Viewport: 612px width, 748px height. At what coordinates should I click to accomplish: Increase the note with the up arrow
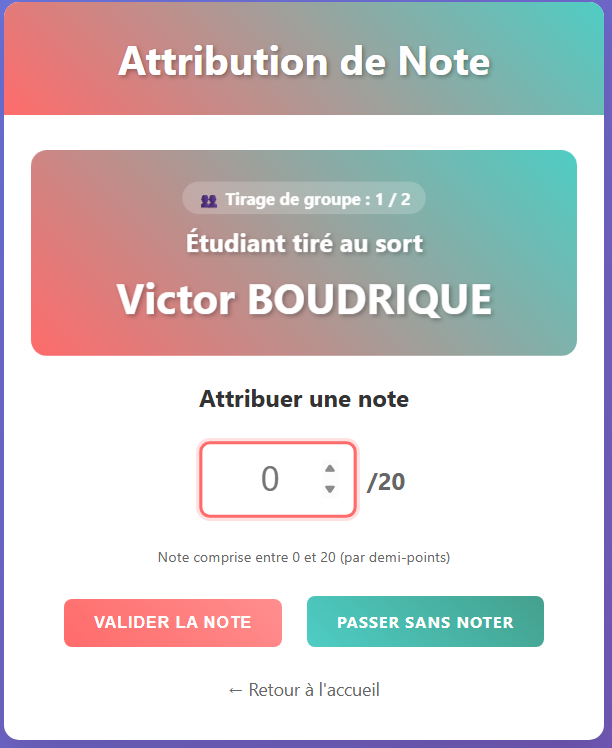(330, 469)
